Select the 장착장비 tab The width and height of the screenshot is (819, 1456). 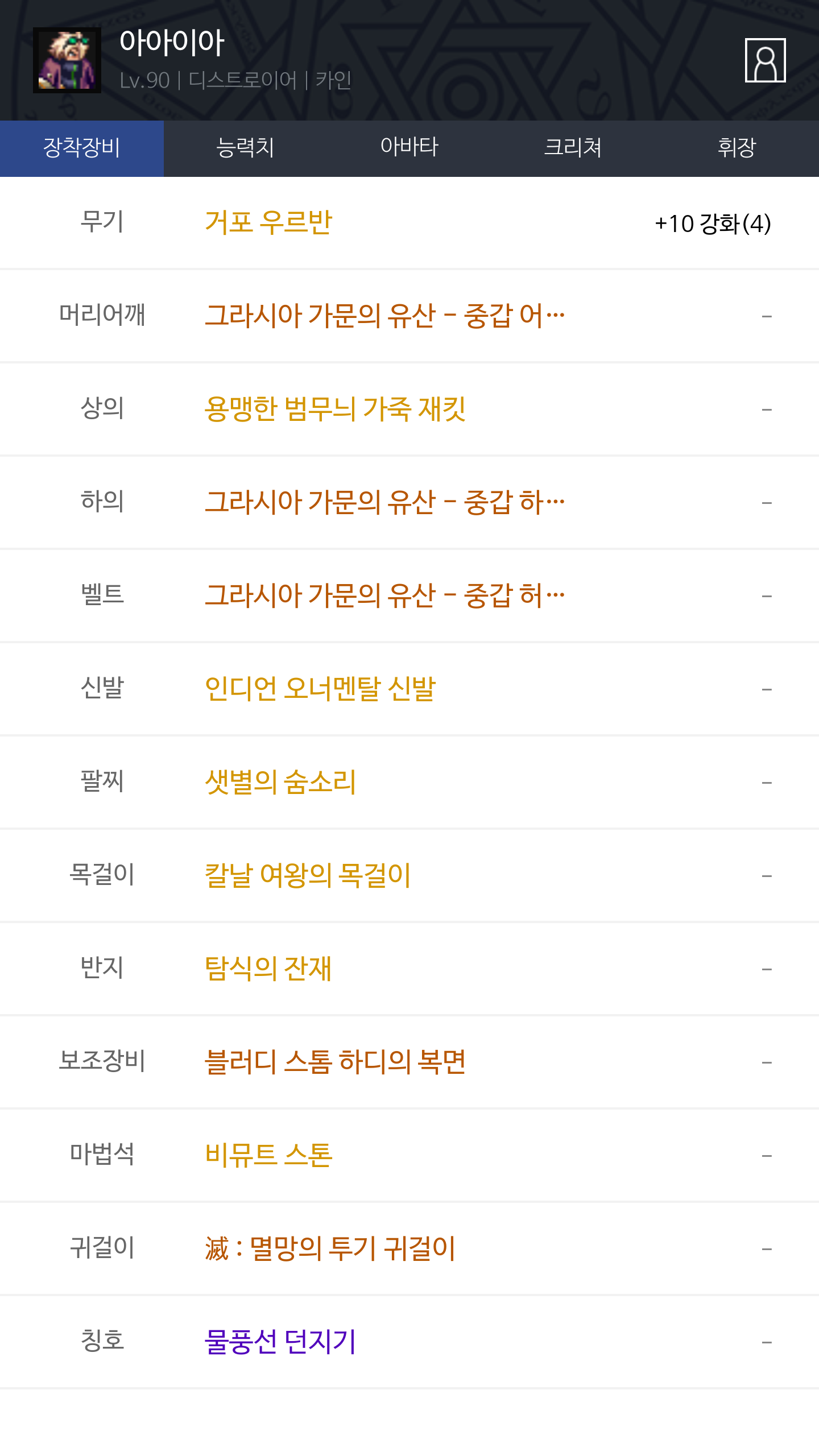tap(82, 148)
